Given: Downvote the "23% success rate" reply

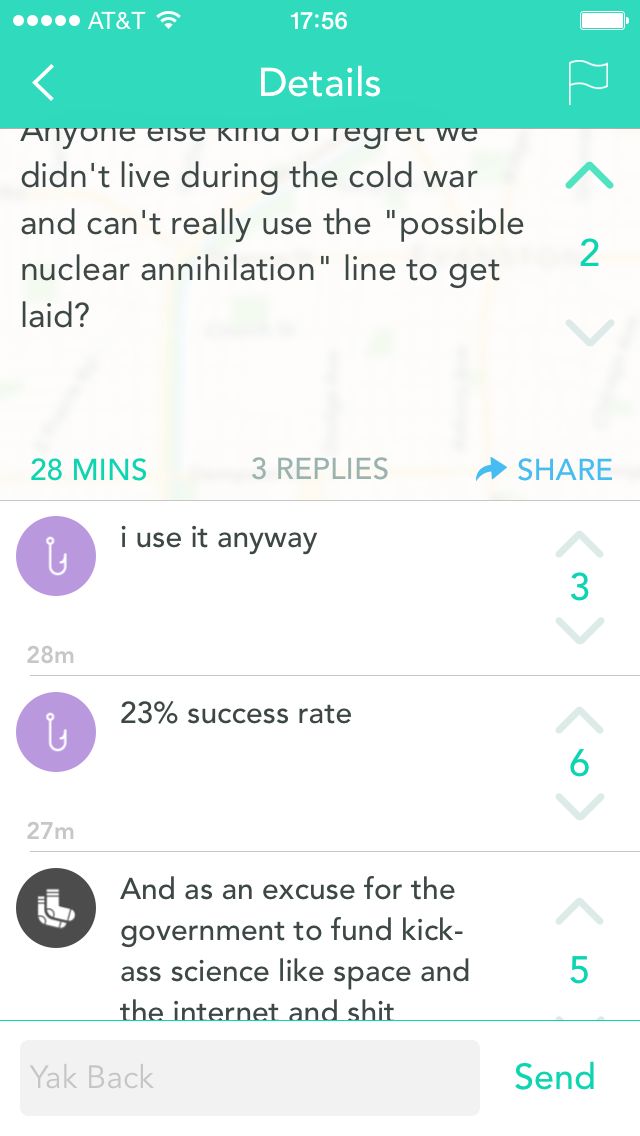Looking at the screenshot, I should click(579, 806).
